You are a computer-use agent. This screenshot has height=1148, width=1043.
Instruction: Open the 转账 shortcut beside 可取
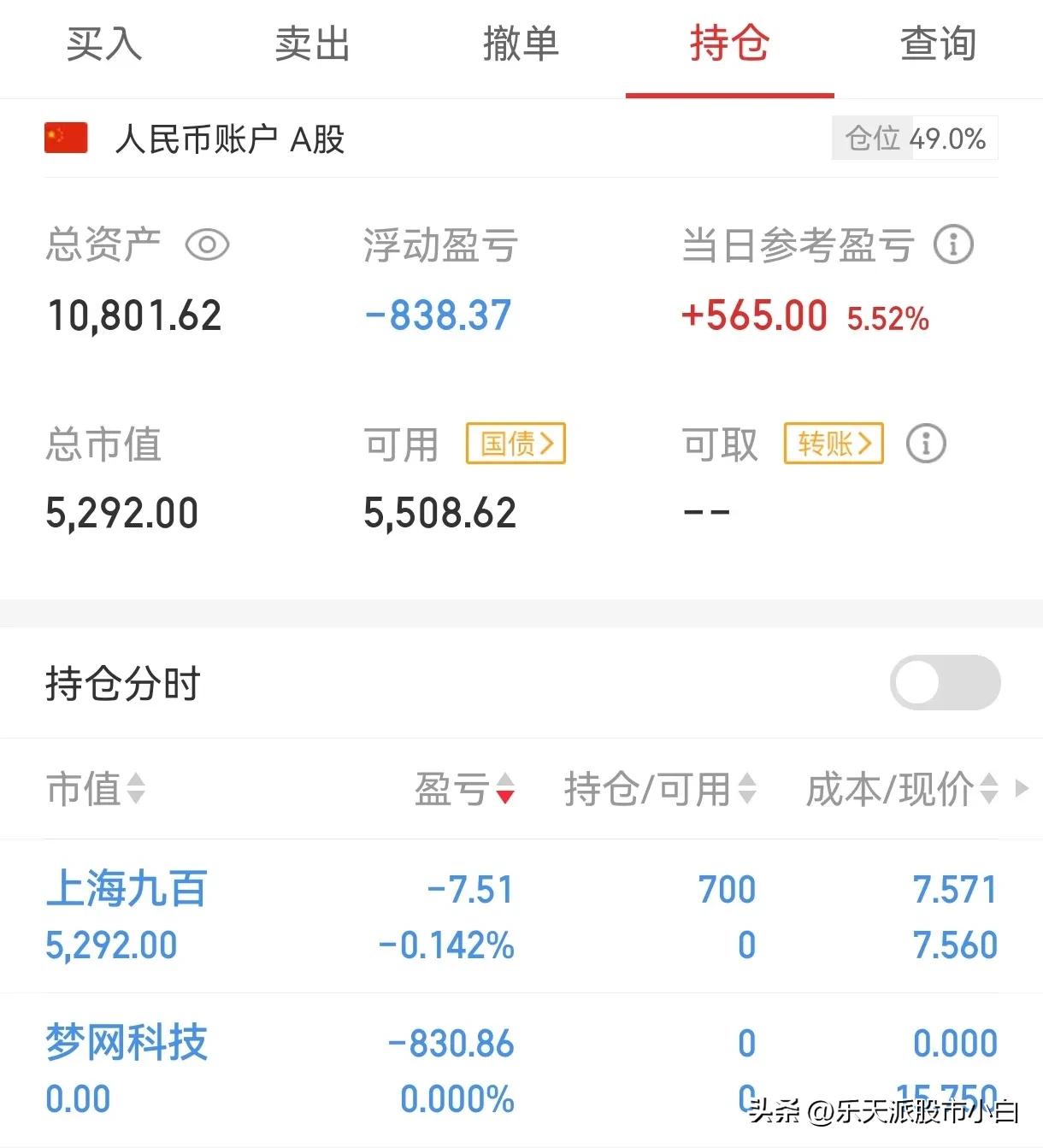point(832,444)
